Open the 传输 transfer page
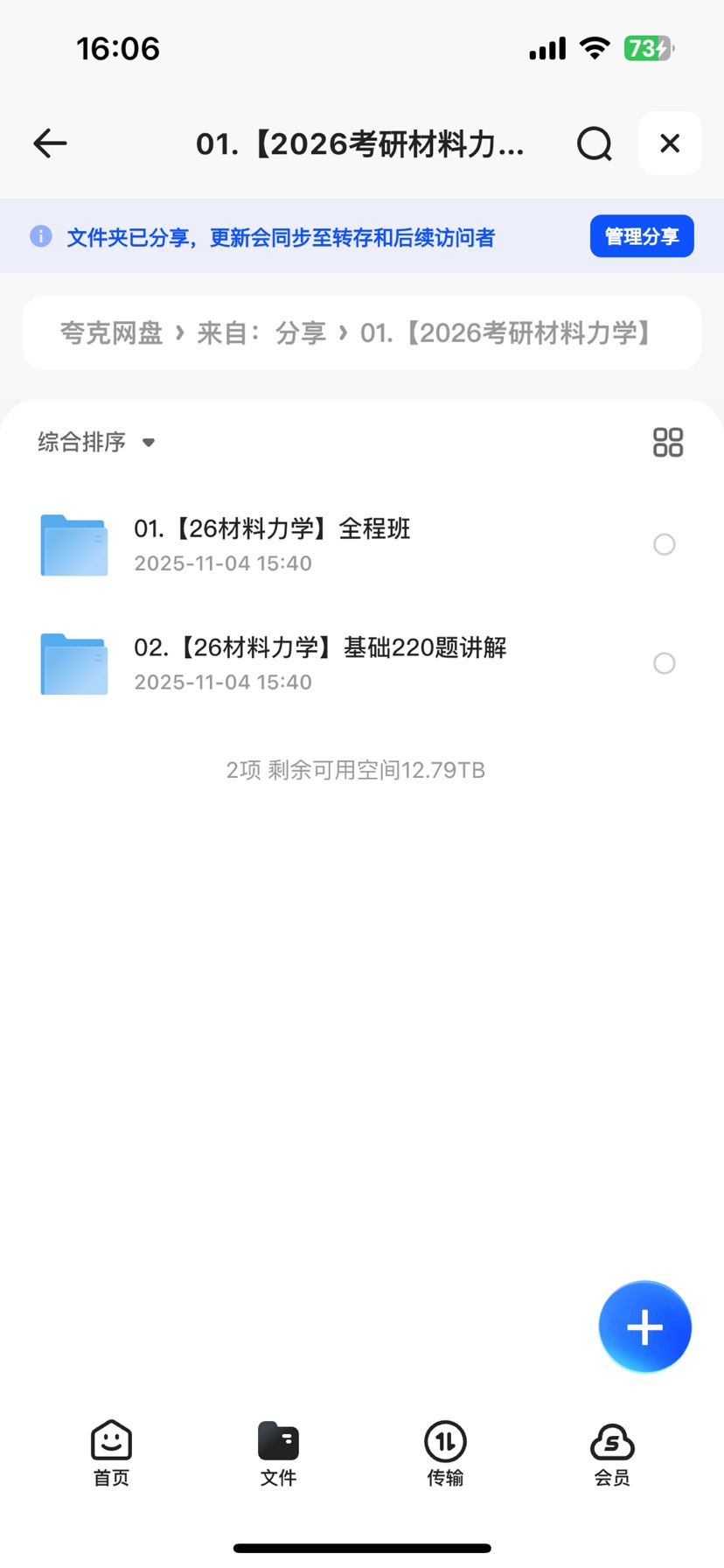The image size is (724, 1568). click(444, 1452)
